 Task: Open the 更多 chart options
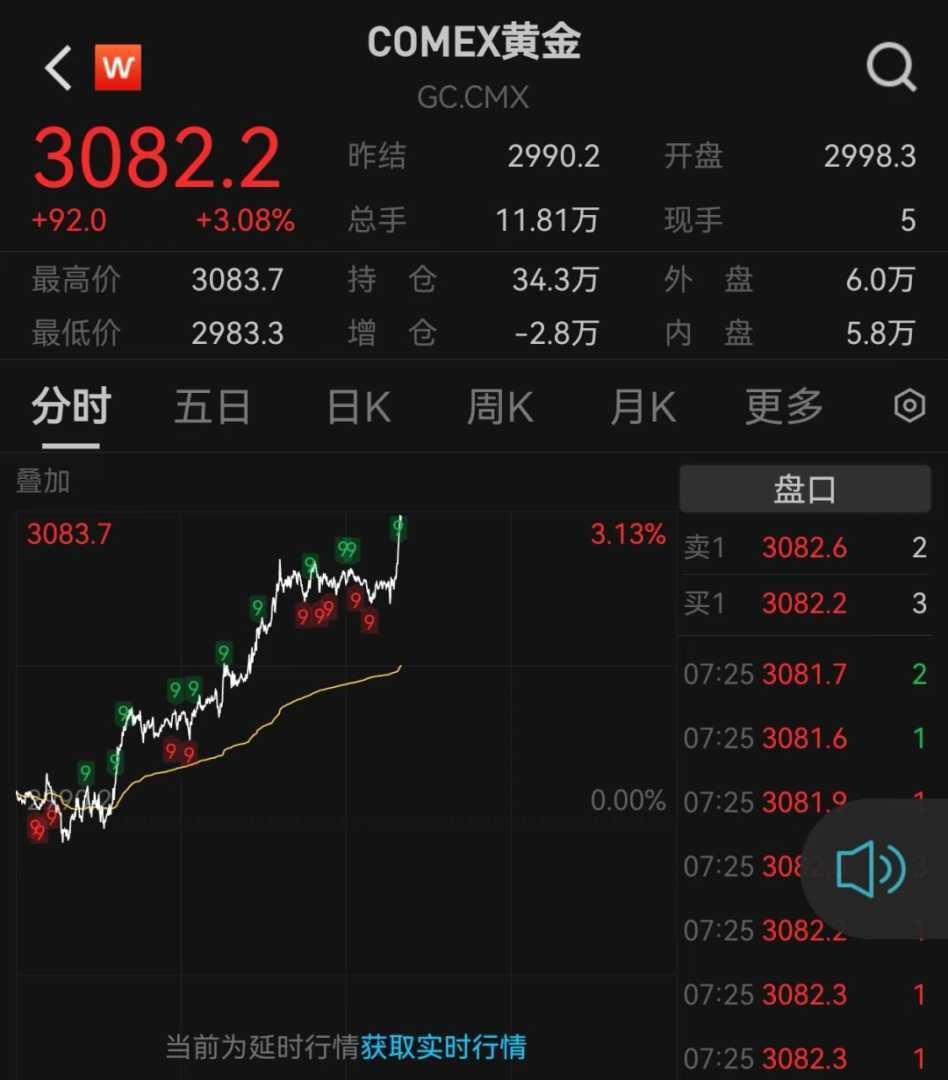[x=784, y=408]
